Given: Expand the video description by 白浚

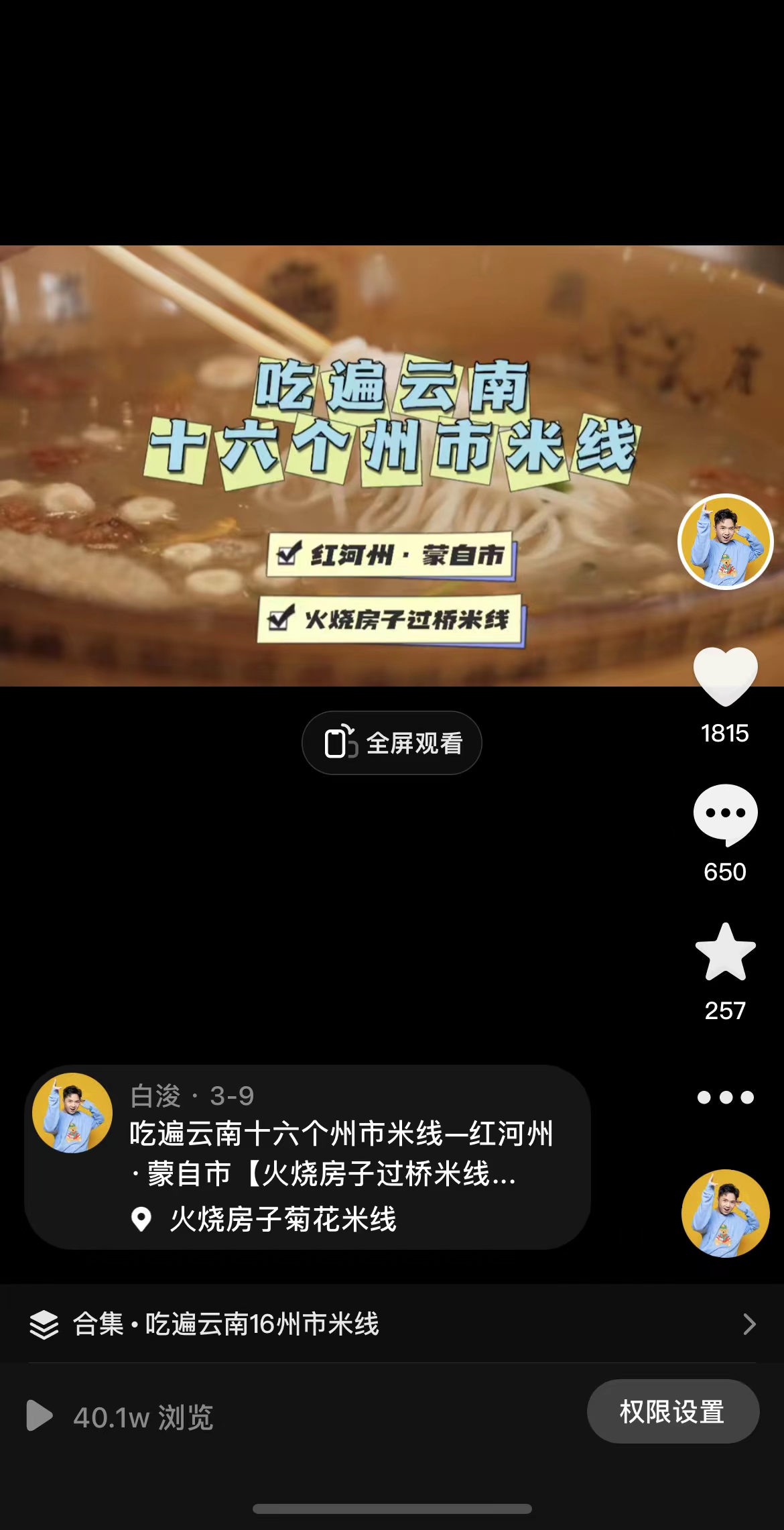Looking at the screenshot, I should 342,1154.
